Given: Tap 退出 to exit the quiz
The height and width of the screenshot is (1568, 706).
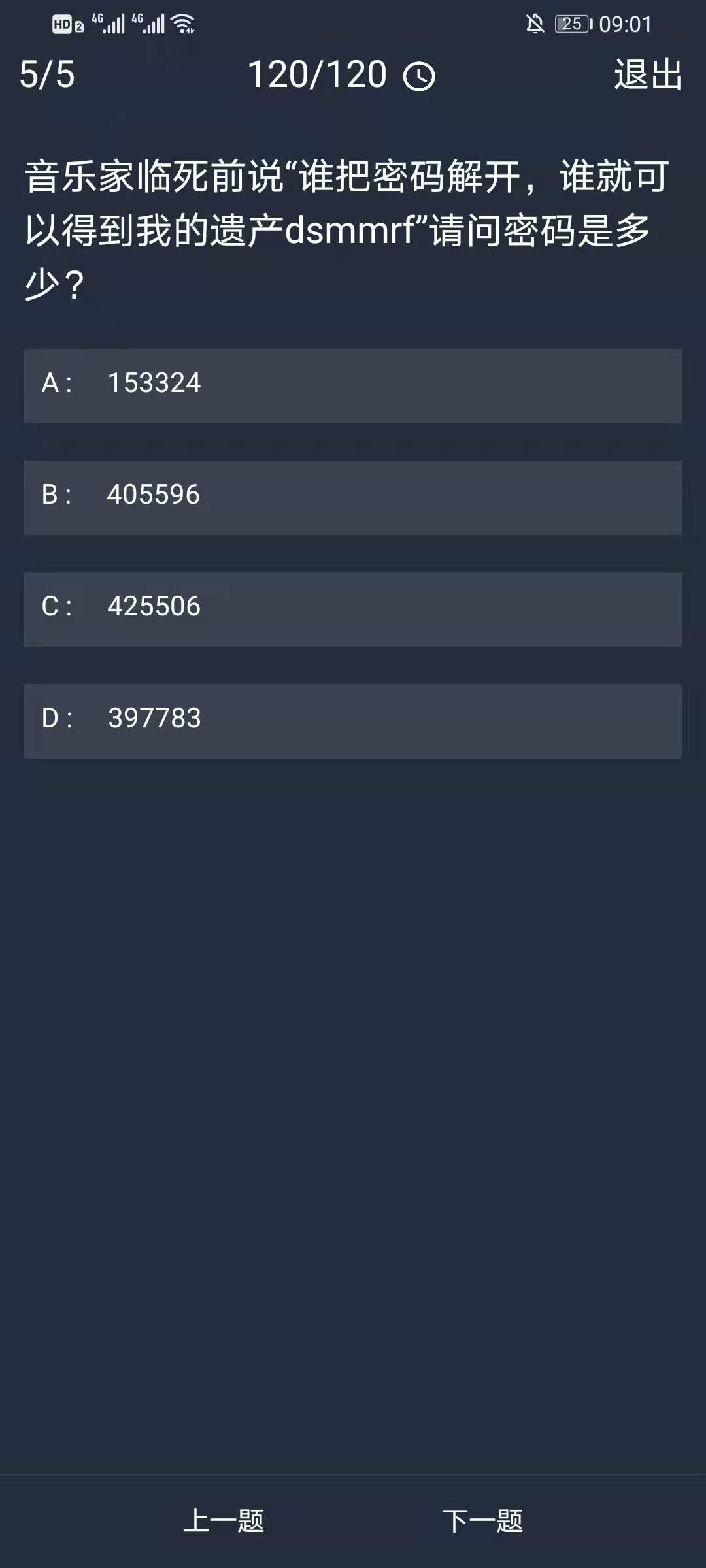Looking at the screenshot, I should [x=648, y=74].
